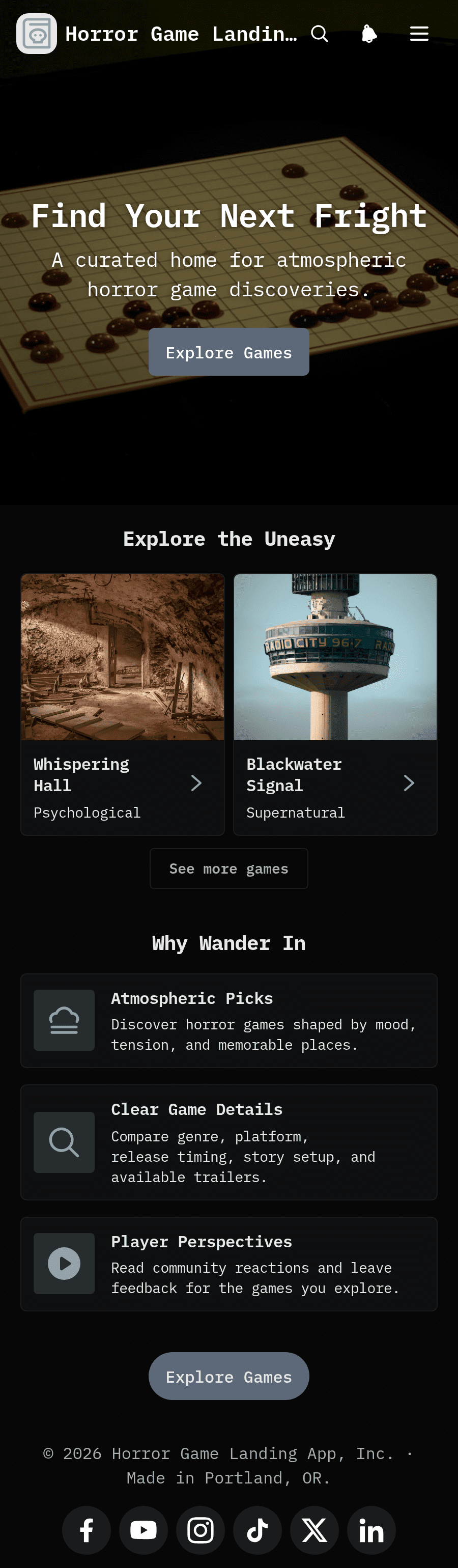Open the hamburger menu

point(419,34)
